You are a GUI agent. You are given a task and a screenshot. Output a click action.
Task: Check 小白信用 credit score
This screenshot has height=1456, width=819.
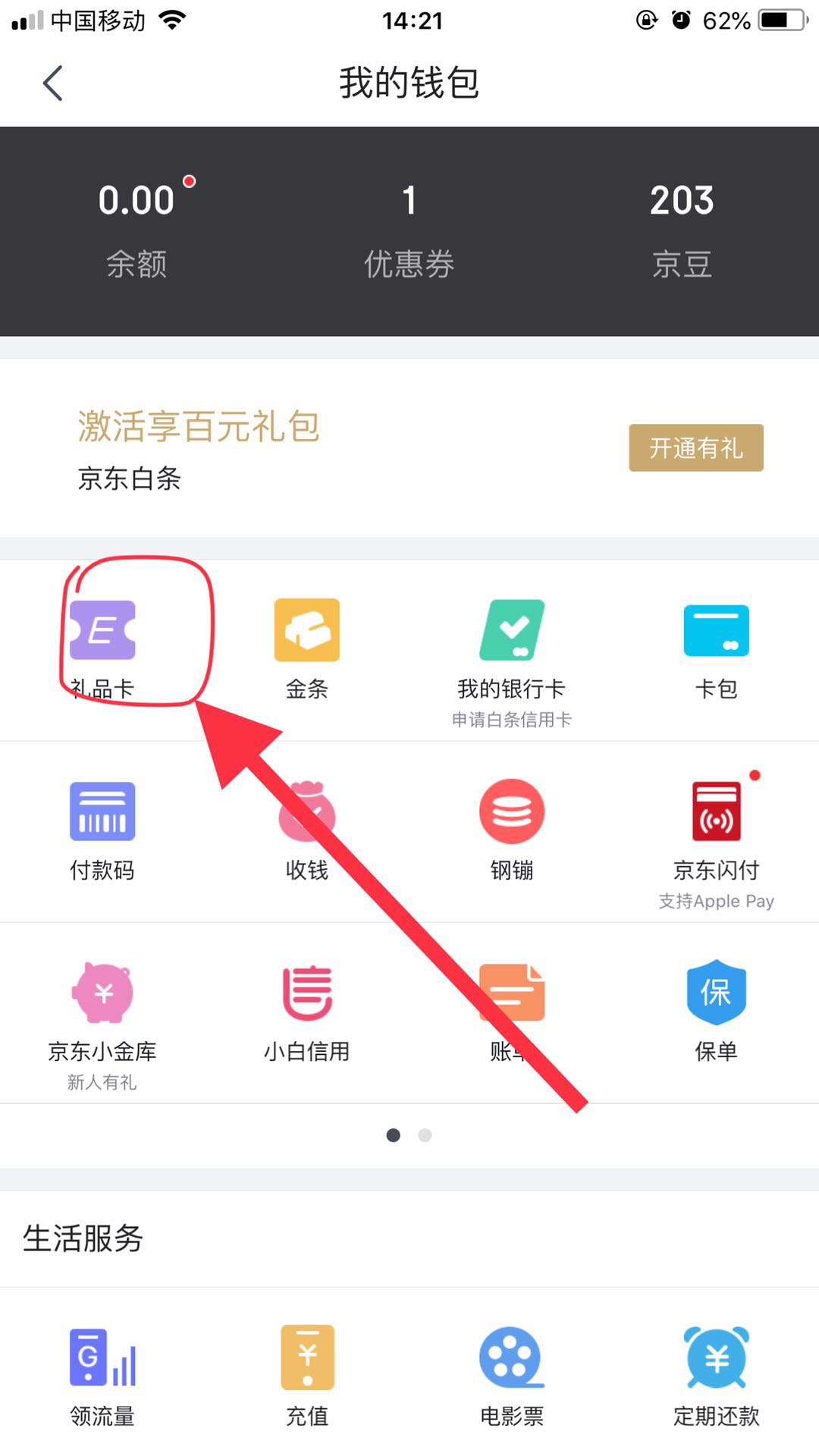point(306,1009)
